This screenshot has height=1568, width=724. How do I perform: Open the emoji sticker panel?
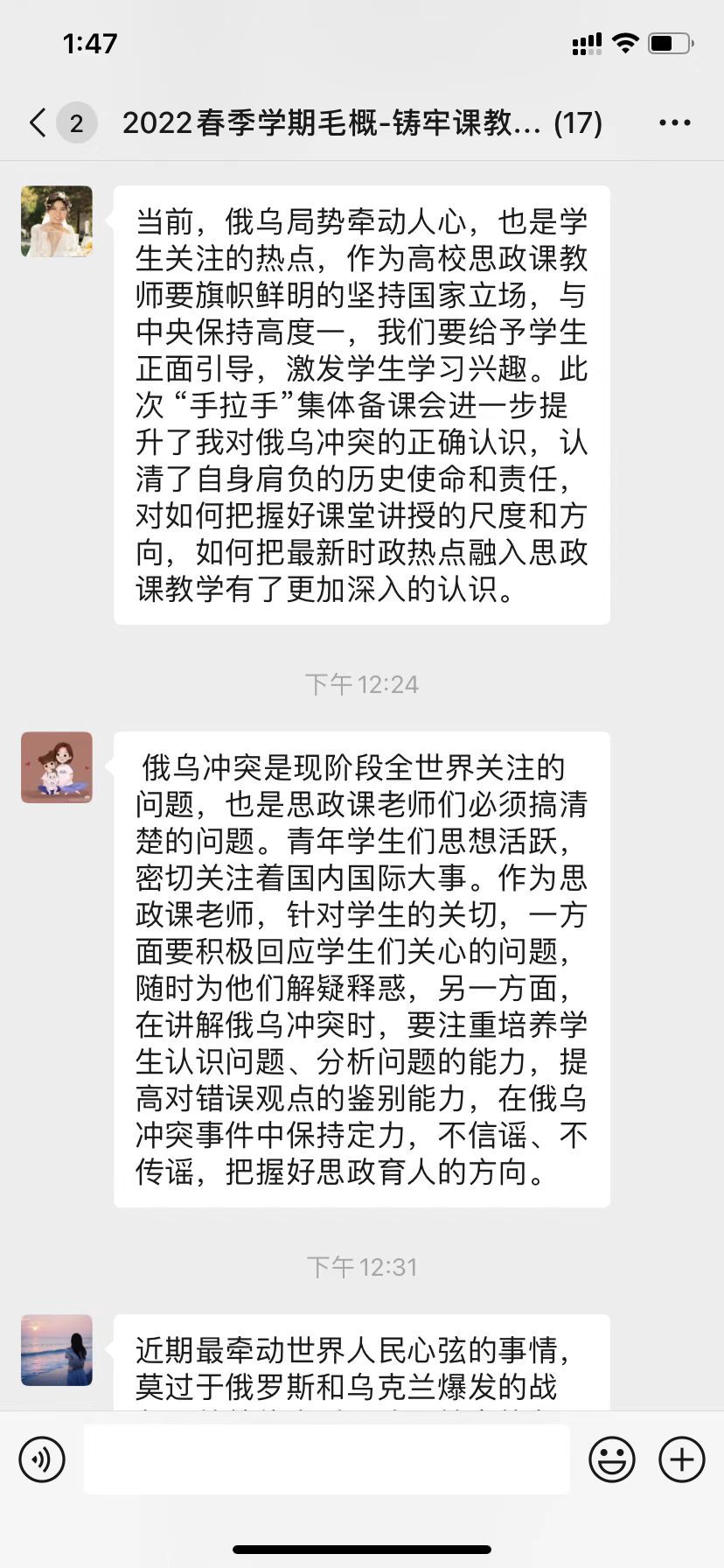pyautogui.click(x=611, y=1459)
